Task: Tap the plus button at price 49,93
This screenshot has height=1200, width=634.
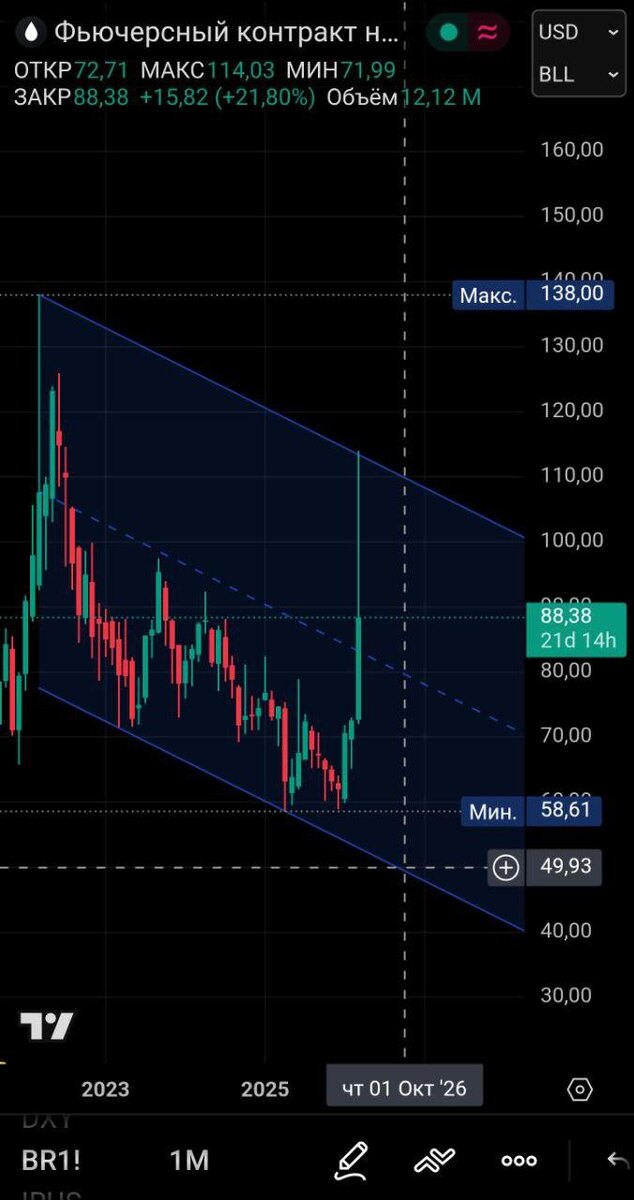Action: 506,867
